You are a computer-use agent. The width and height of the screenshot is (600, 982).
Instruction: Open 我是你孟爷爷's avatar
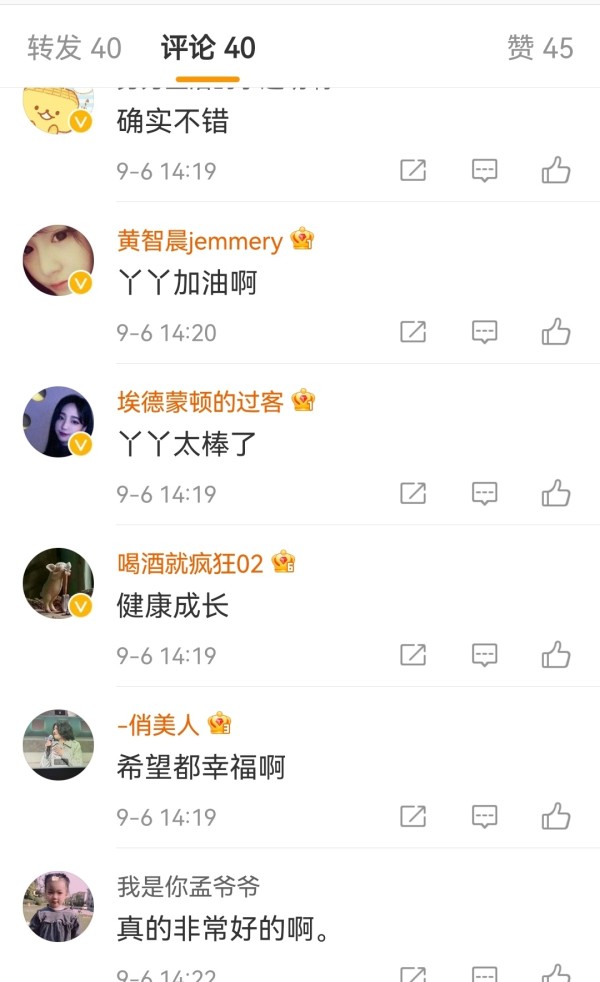coord(58,906)
